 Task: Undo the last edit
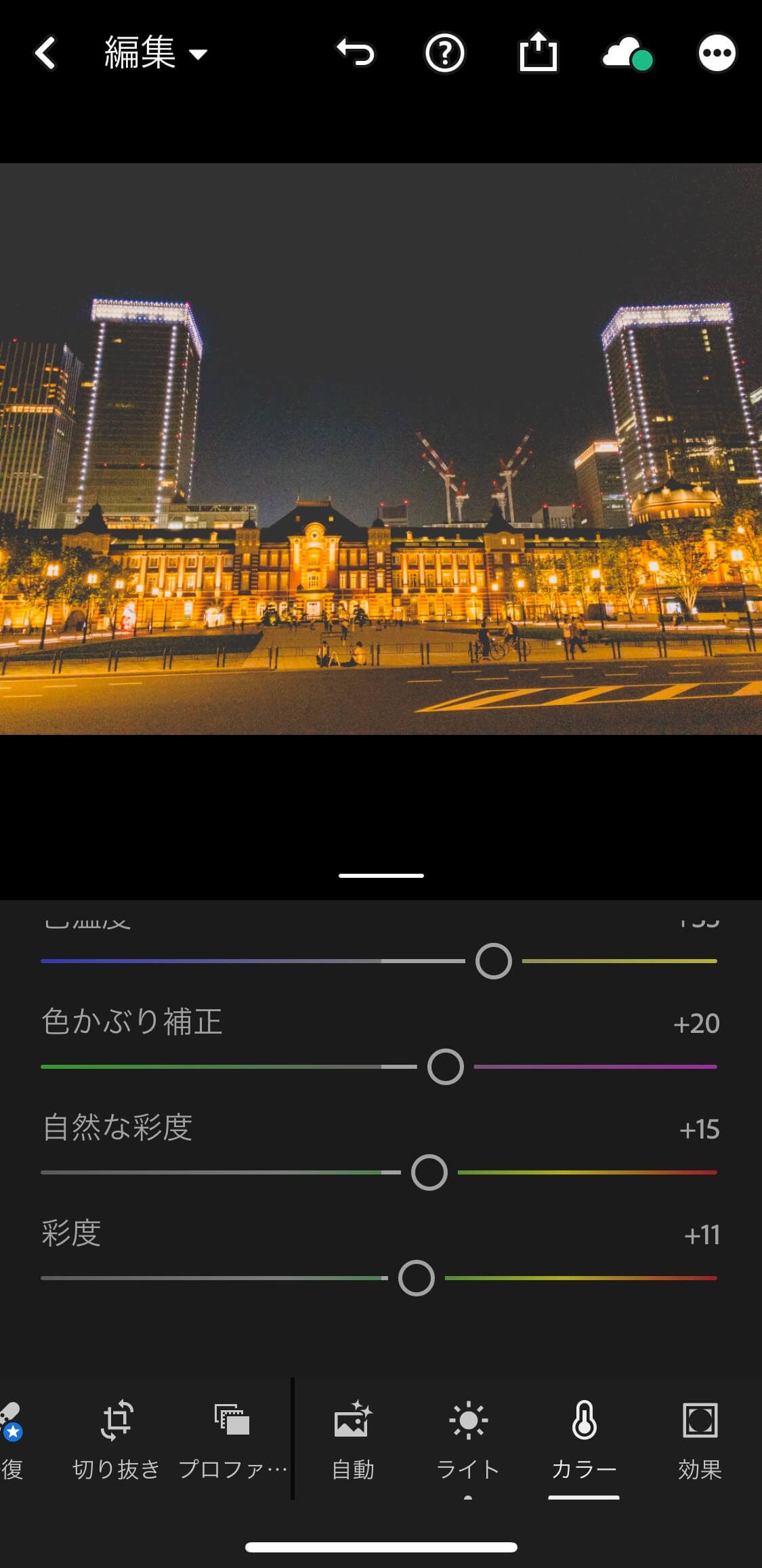coord(355,53)
